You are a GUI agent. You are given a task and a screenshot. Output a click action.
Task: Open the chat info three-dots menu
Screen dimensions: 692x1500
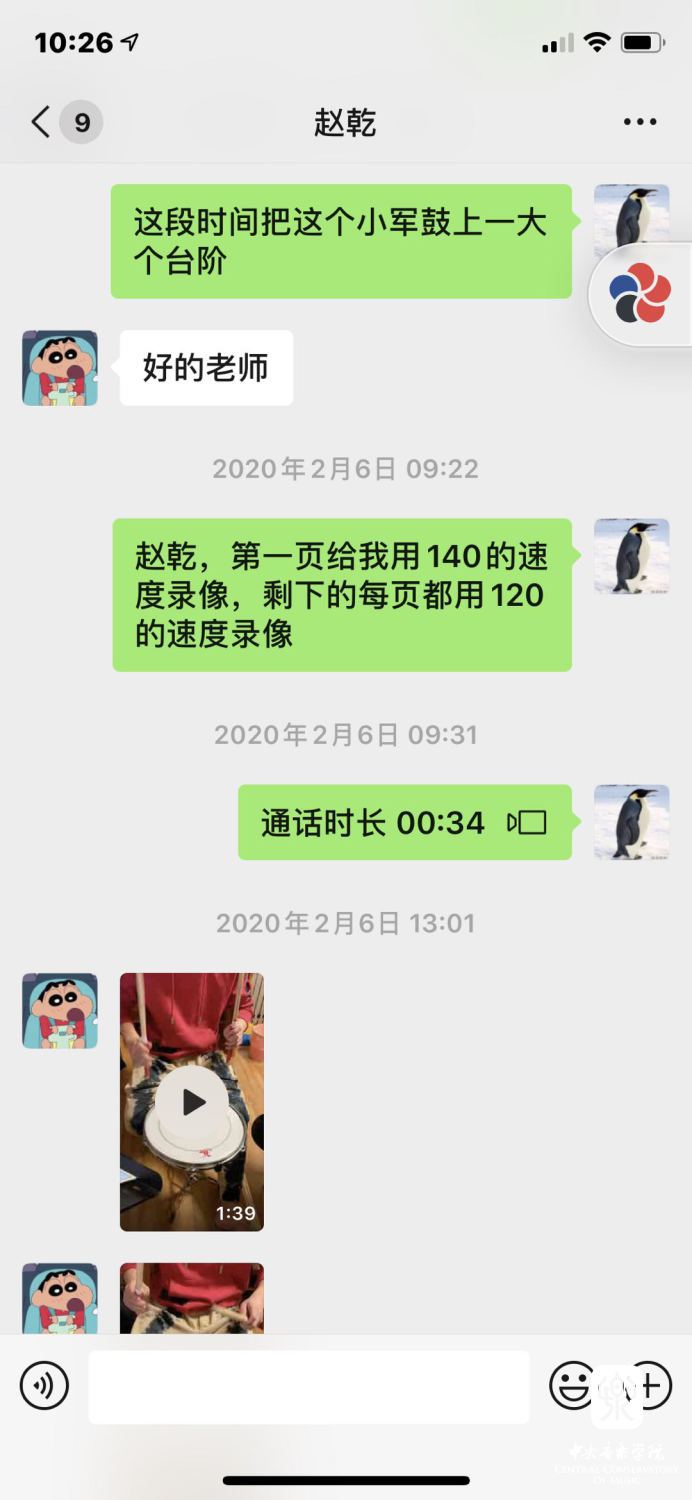[x=640, y=123]
